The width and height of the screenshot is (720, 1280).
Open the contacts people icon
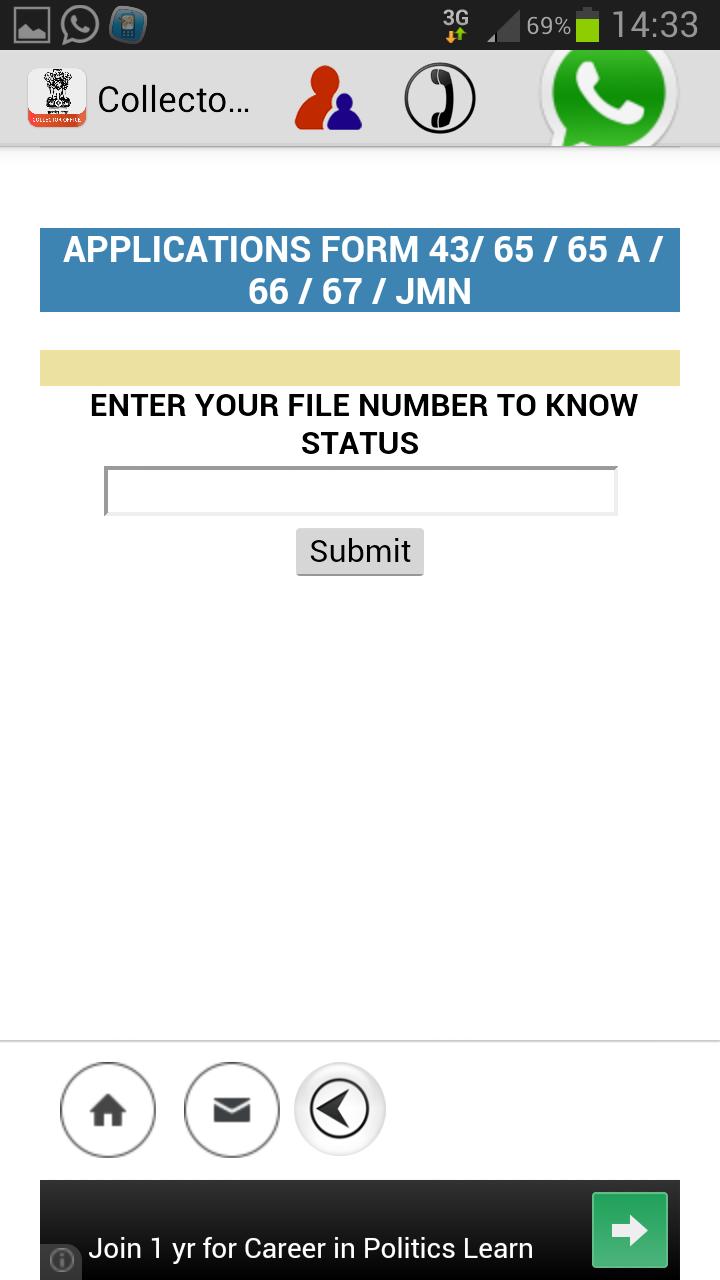[x=328, y=98]
